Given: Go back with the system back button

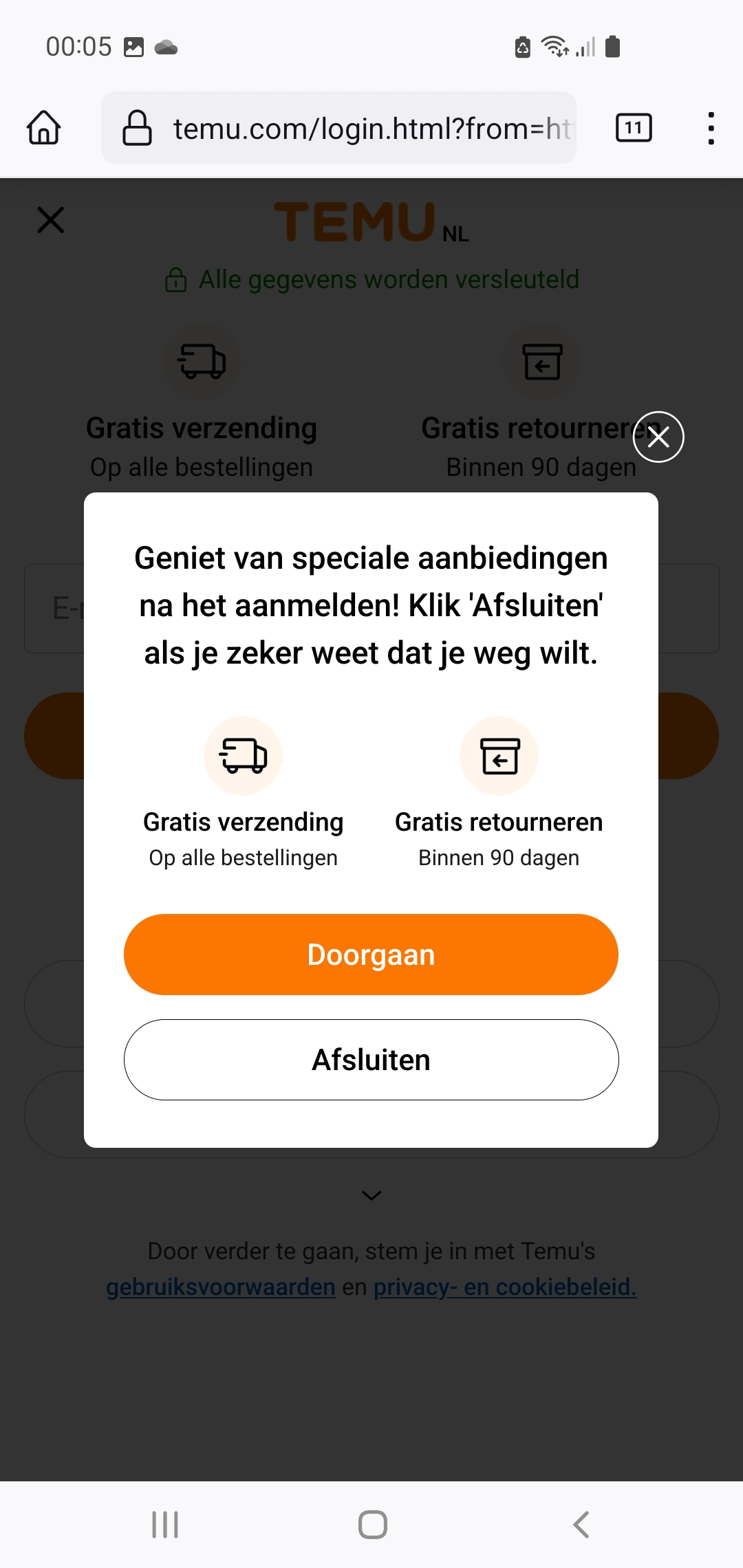Looking at the screenshot, I should coord(581,1525).
